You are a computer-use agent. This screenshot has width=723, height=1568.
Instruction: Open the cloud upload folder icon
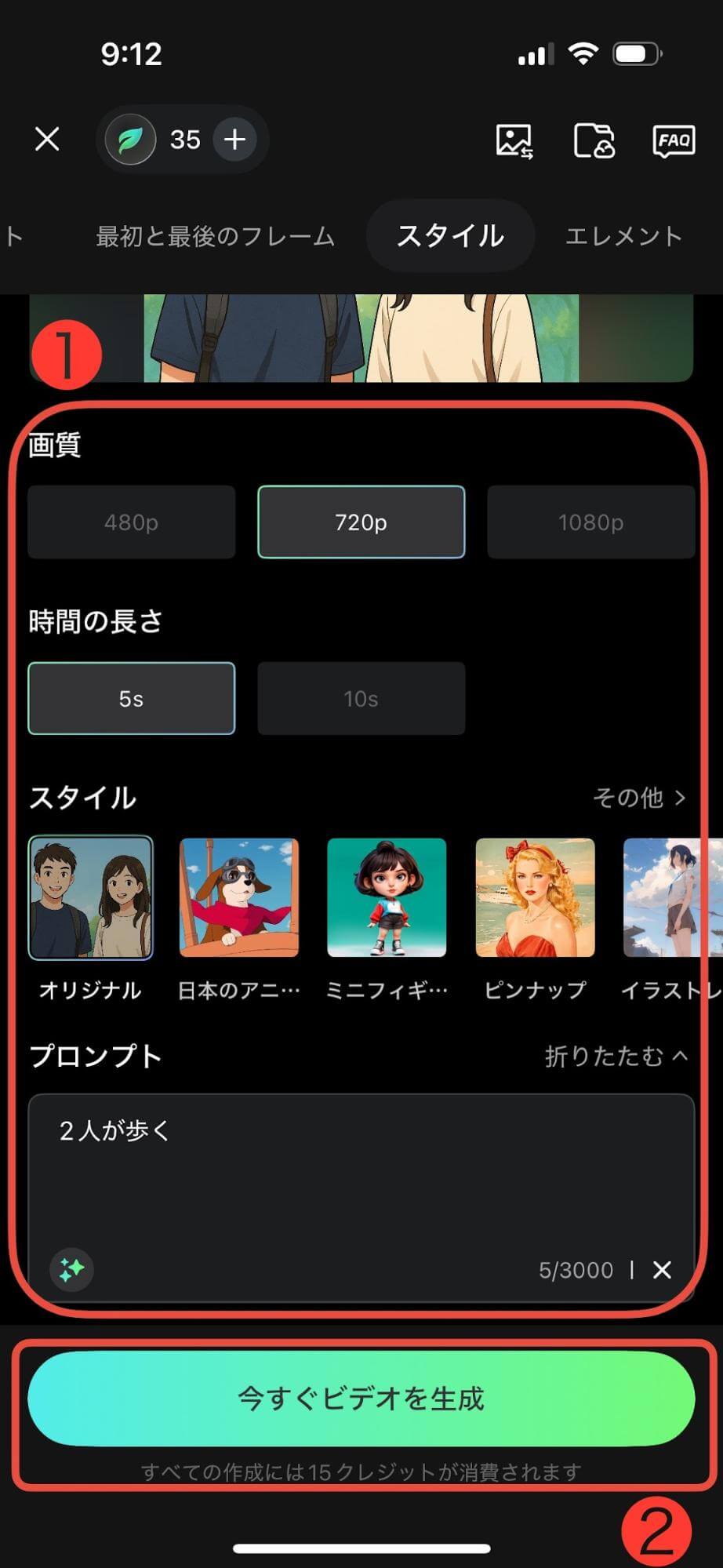pyautogui.click(x=596, y=141)
